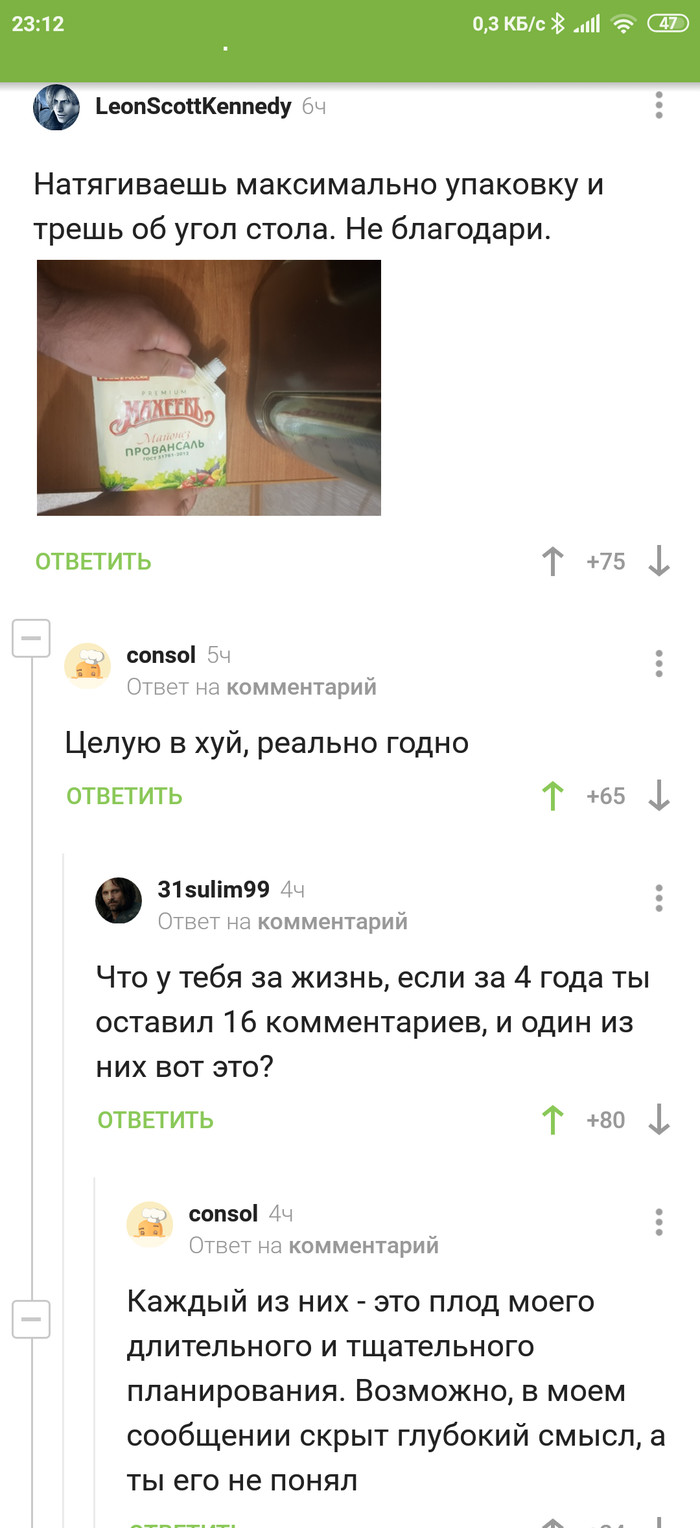
Task: Downvote 31sulim99's comment
Action: pyautogui.click(x=658, y=1120)
